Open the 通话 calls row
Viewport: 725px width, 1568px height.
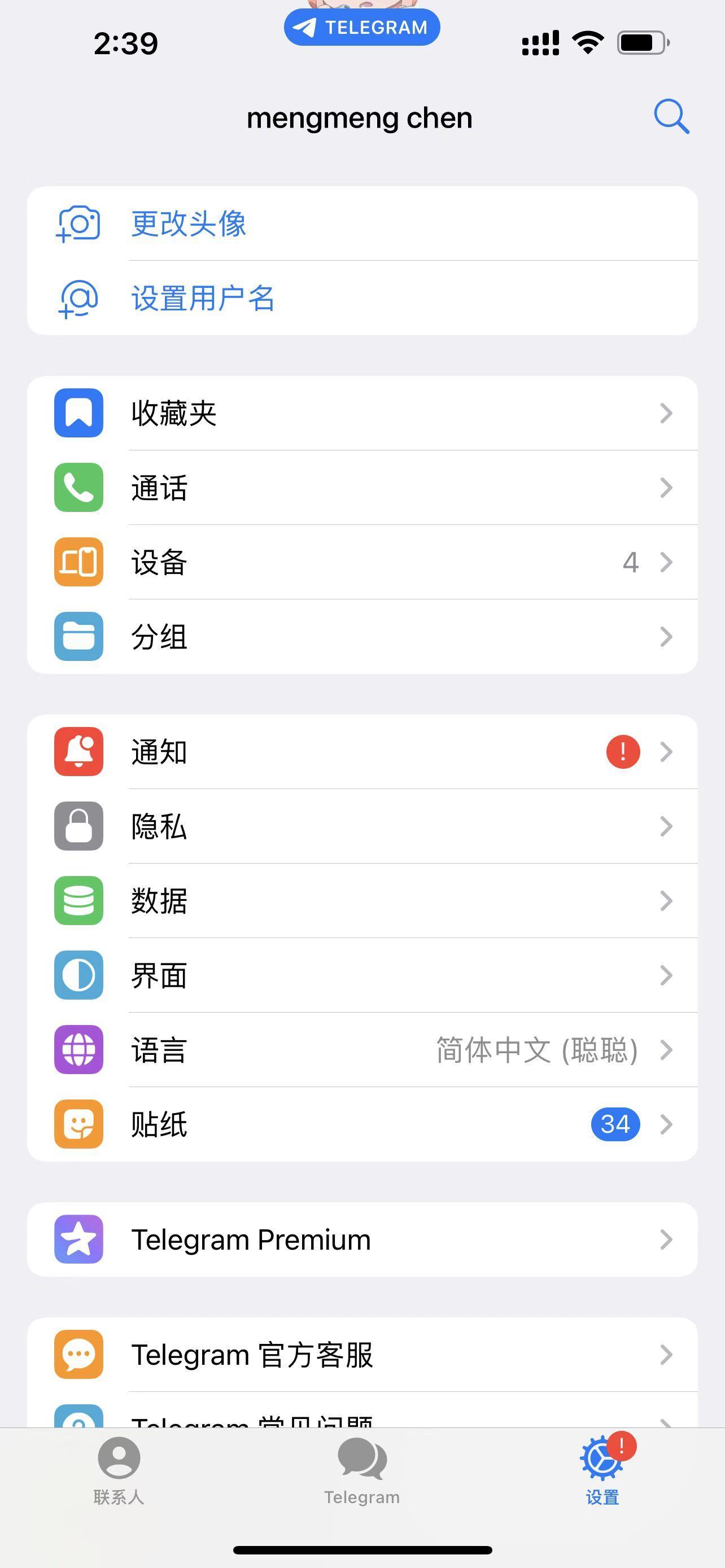click(x=361, y=488)
